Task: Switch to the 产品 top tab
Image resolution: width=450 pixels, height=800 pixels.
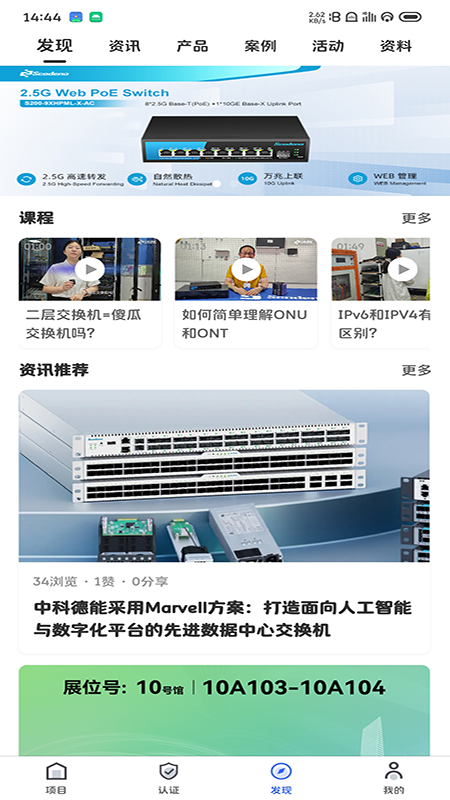Action: pos(192,46)
